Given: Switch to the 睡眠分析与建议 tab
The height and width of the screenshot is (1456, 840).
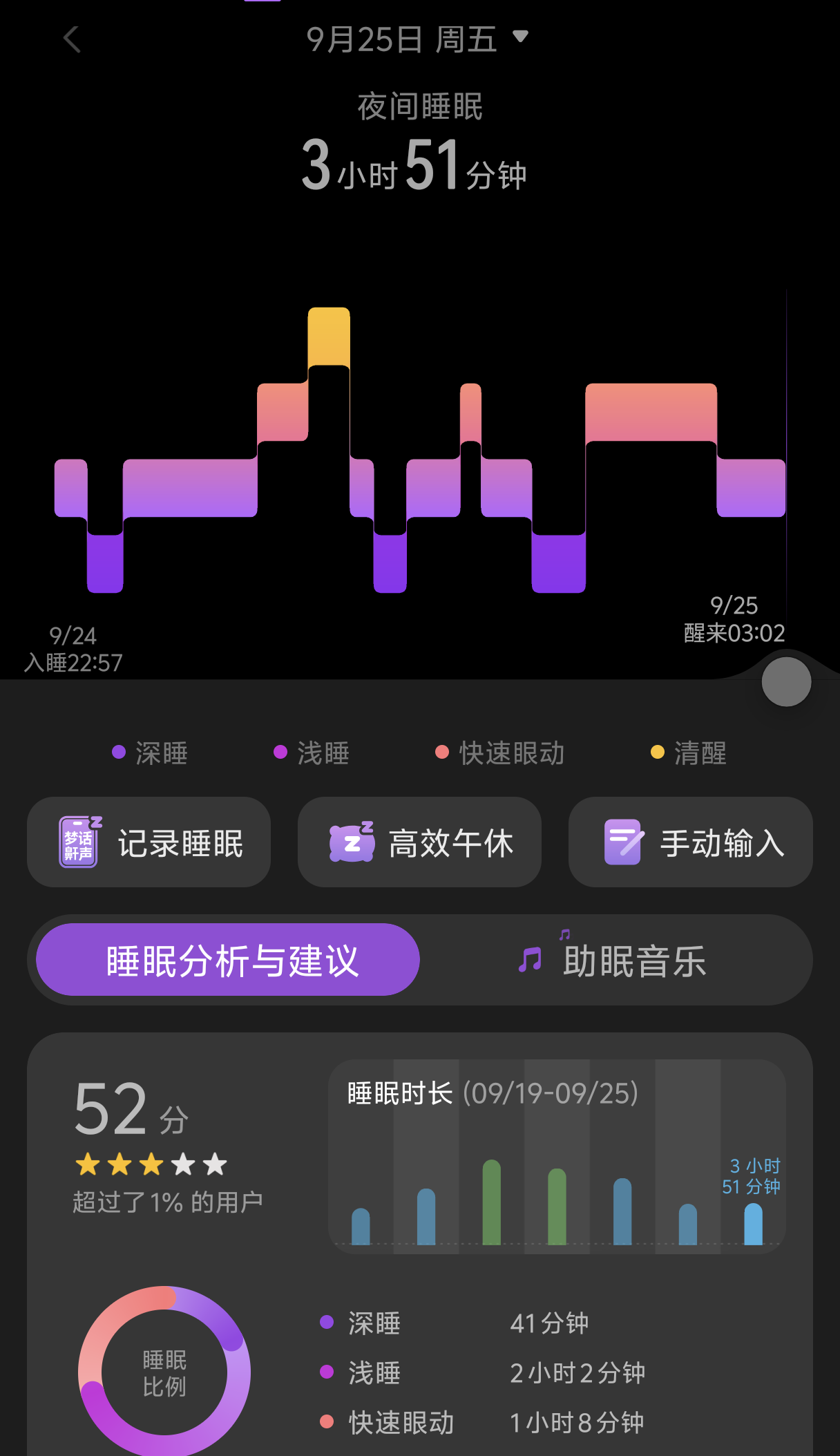Looking at the screenshot, I should coord(228,960).
